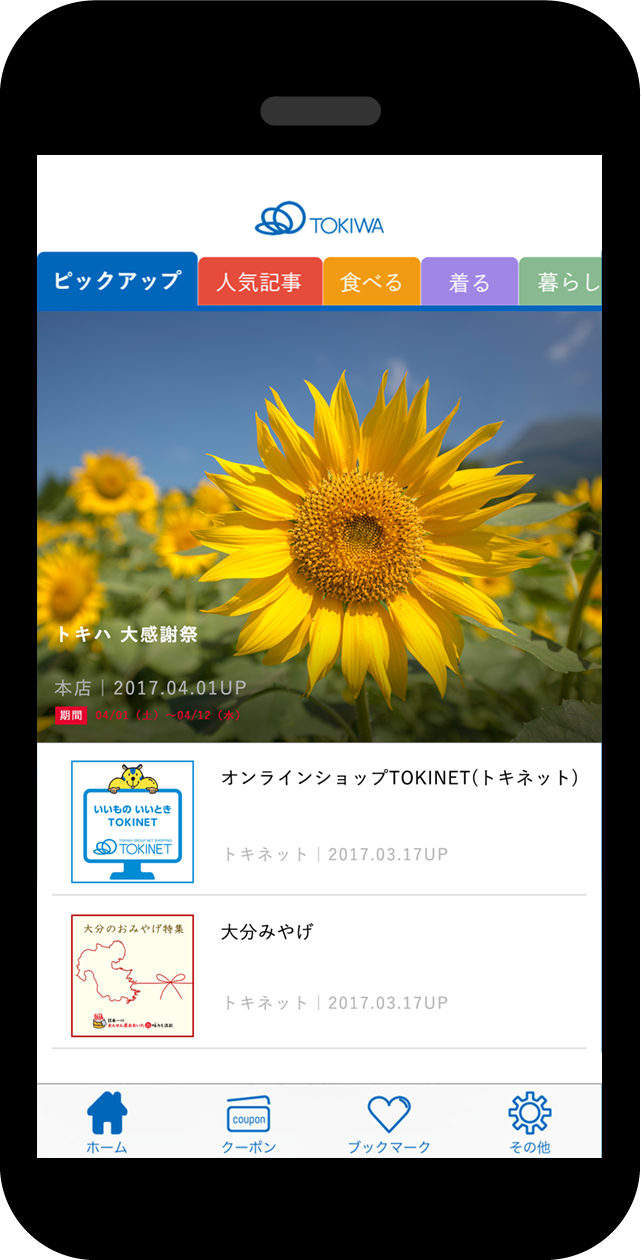The height and width of the screenshot is (1260, 641).
Task: Open the その他 settings tab
Action: (530, 1122)
